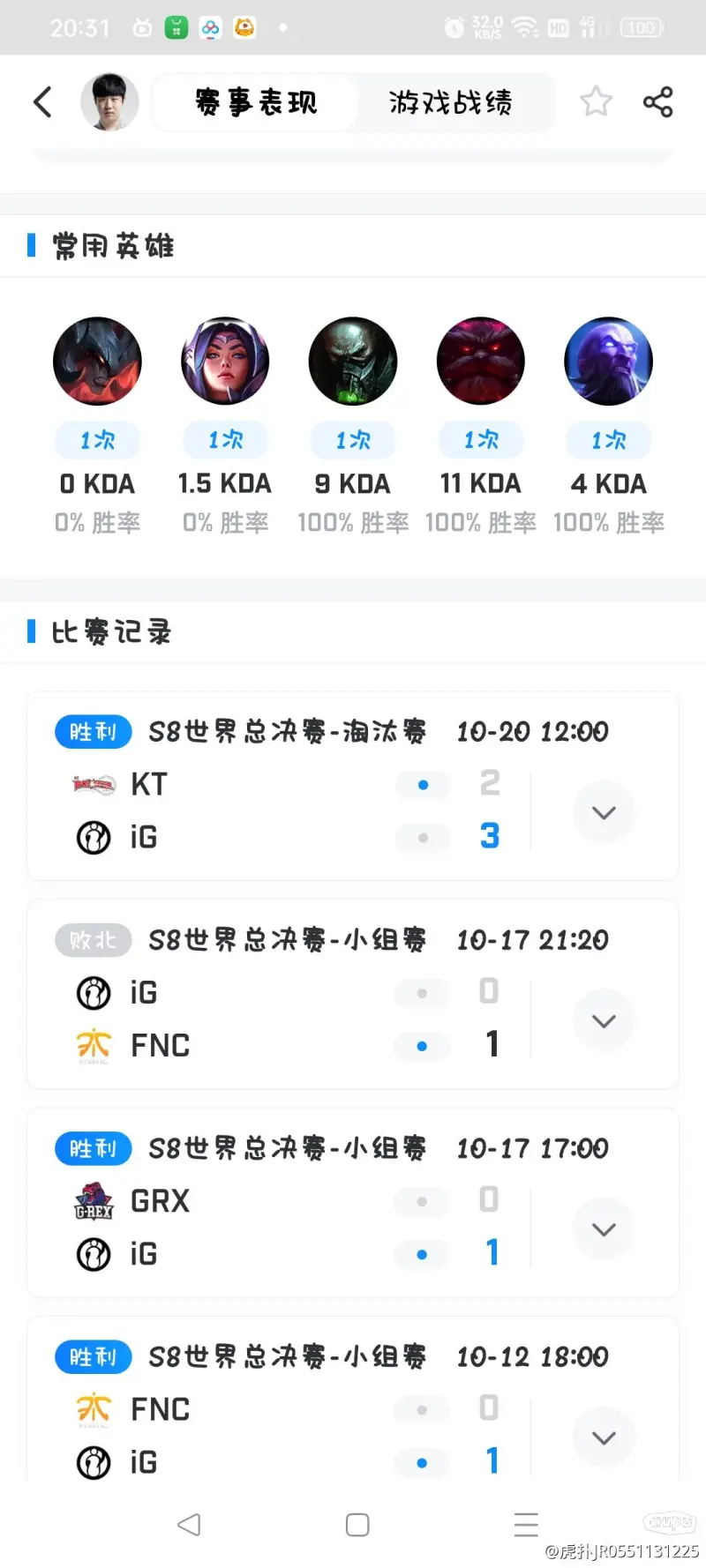Image resolution: width=706 pixels, height=1568 pixels.
Task: Open recent apps from navigation bar
Action: coord(526,1525)
